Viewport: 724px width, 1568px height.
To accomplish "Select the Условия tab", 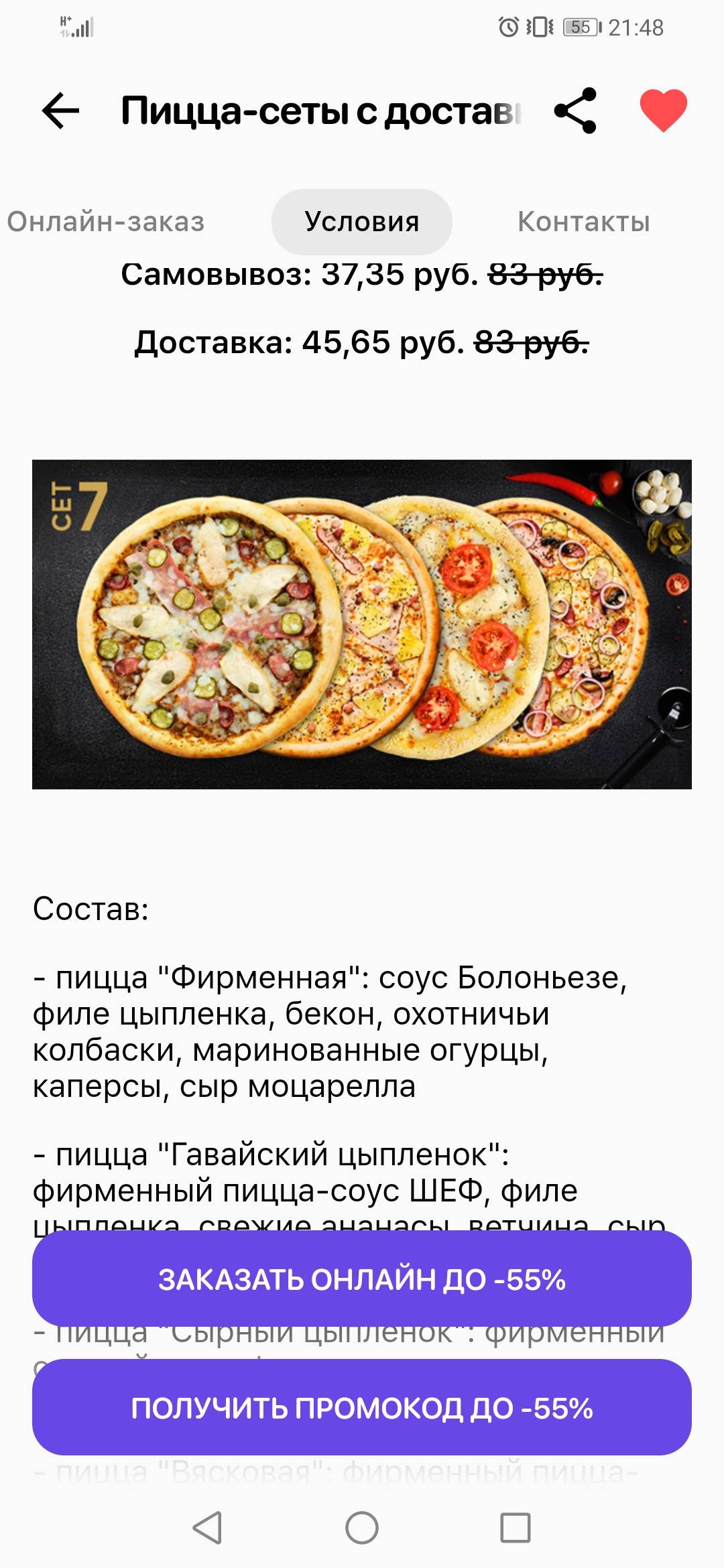I will (361, 222).
